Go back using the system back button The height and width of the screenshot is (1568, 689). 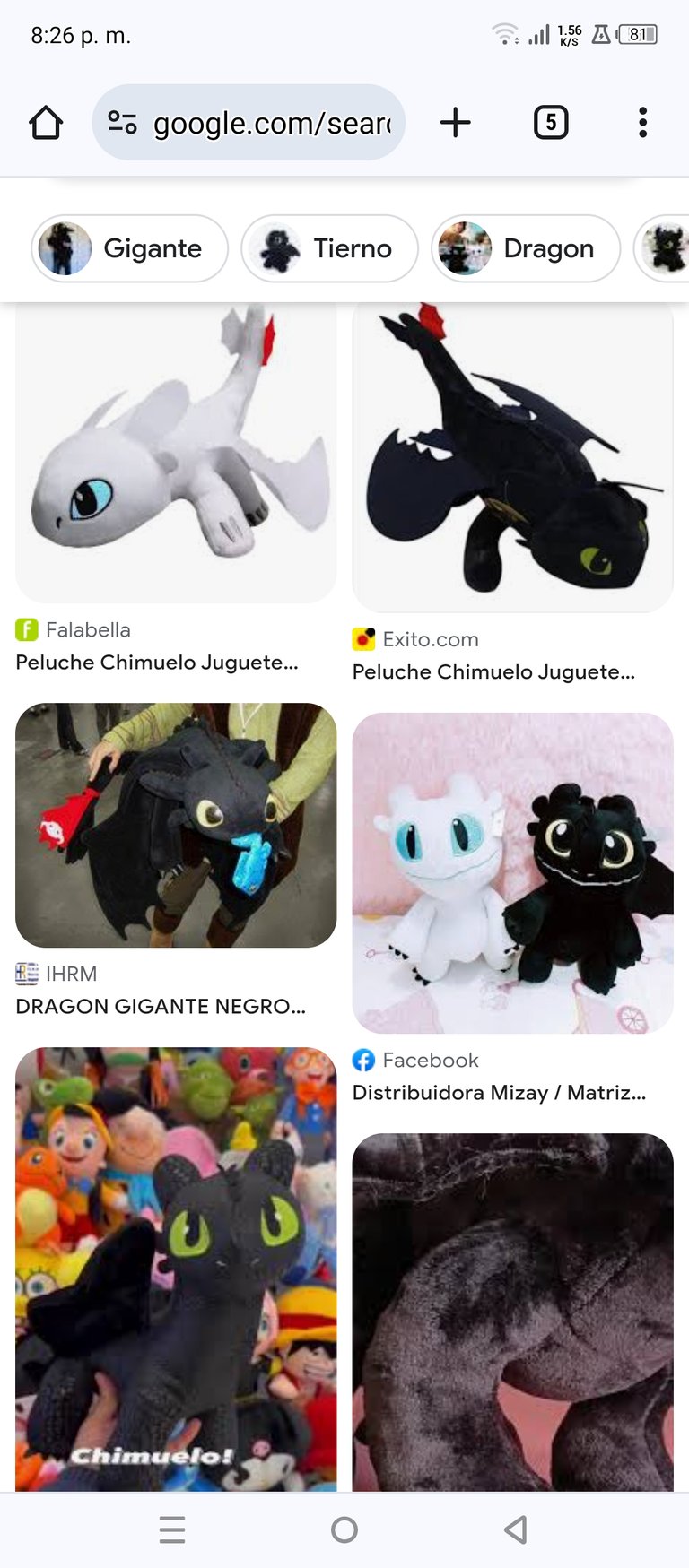pyautogui.click(x=516, y=1529)
